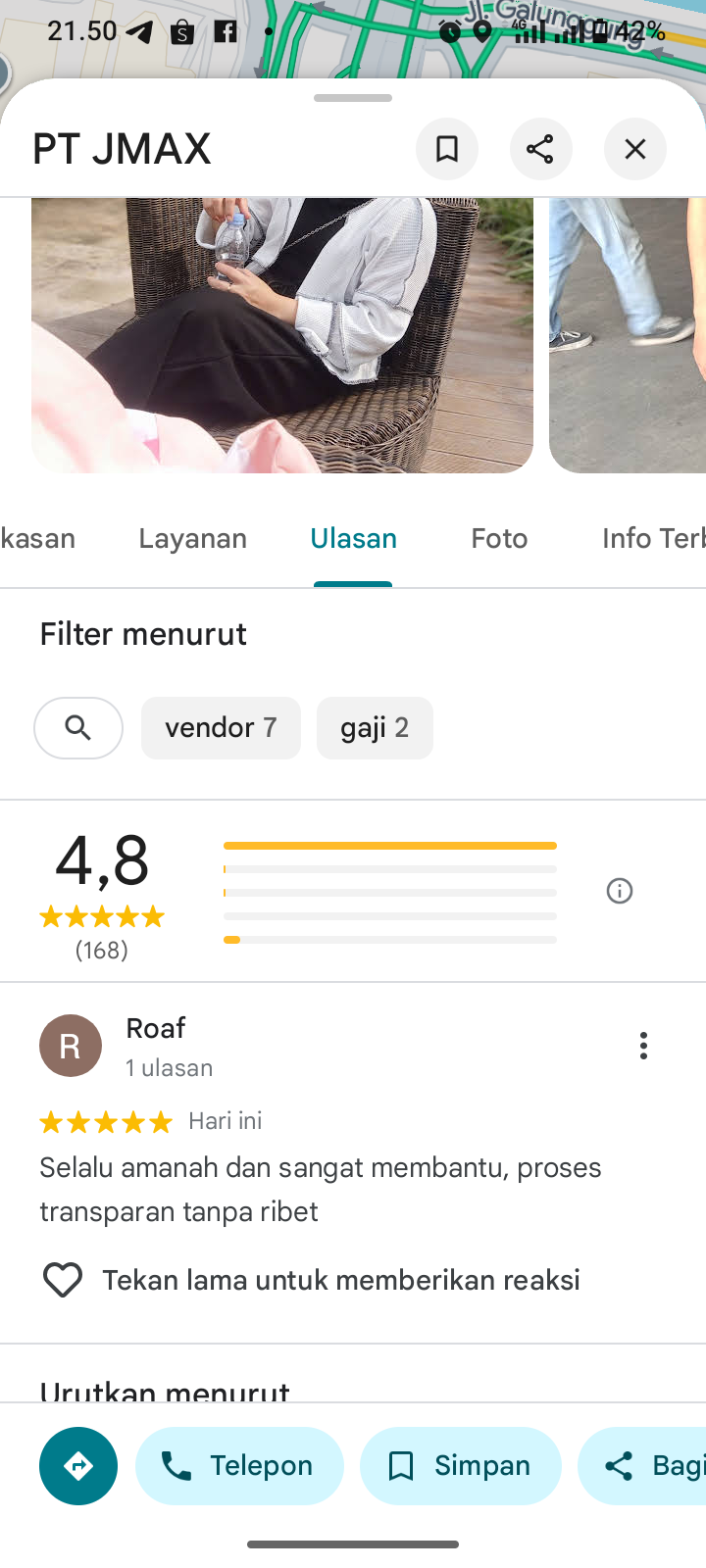Tap the Simpan button to save the place
The image size is (706, 1568).
[x=461, y=1466]
